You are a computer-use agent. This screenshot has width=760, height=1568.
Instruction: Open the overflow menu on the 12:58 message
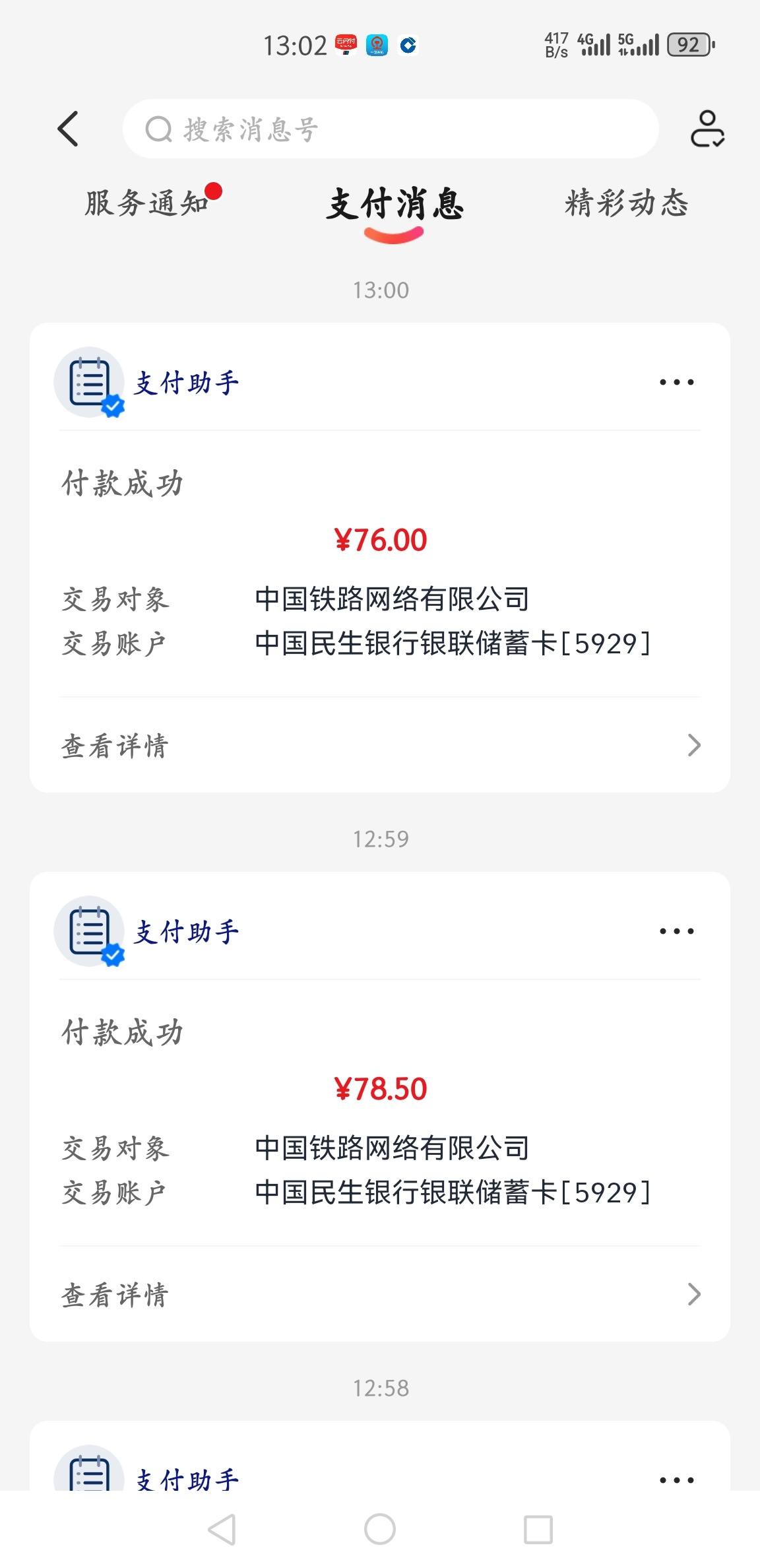coord(677,1480)
